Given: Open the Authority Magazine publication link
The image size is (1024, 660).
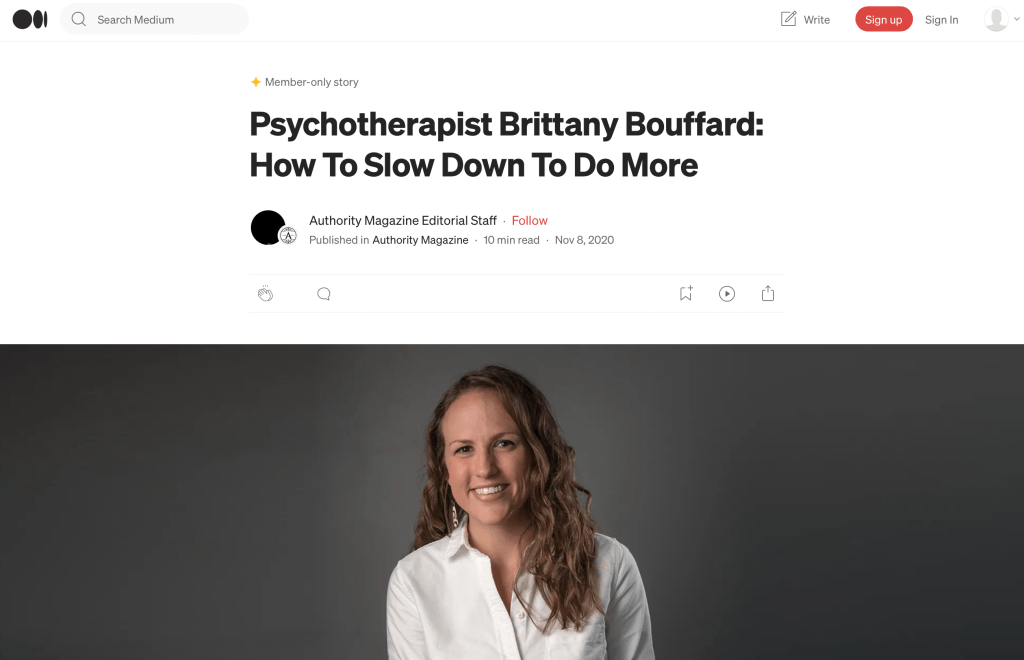Looking at the screenshot, I should pos(420,240).
